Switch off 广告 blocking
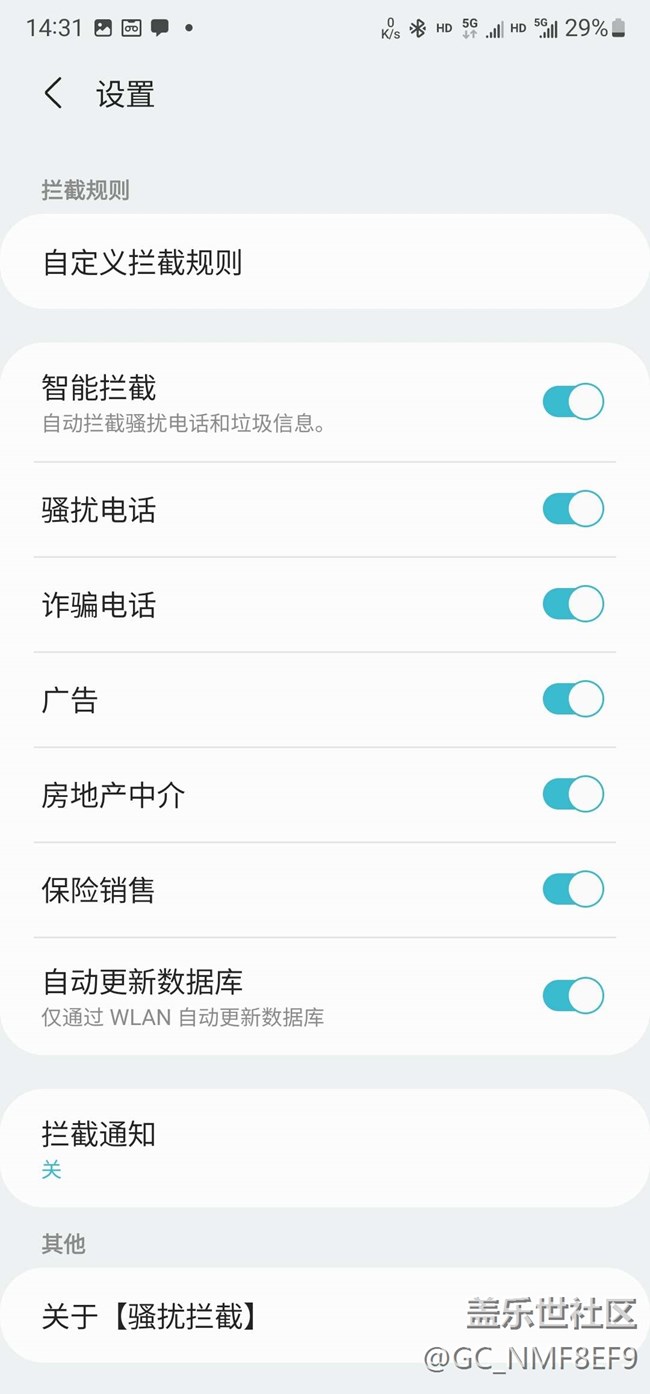 coord(573,699)
